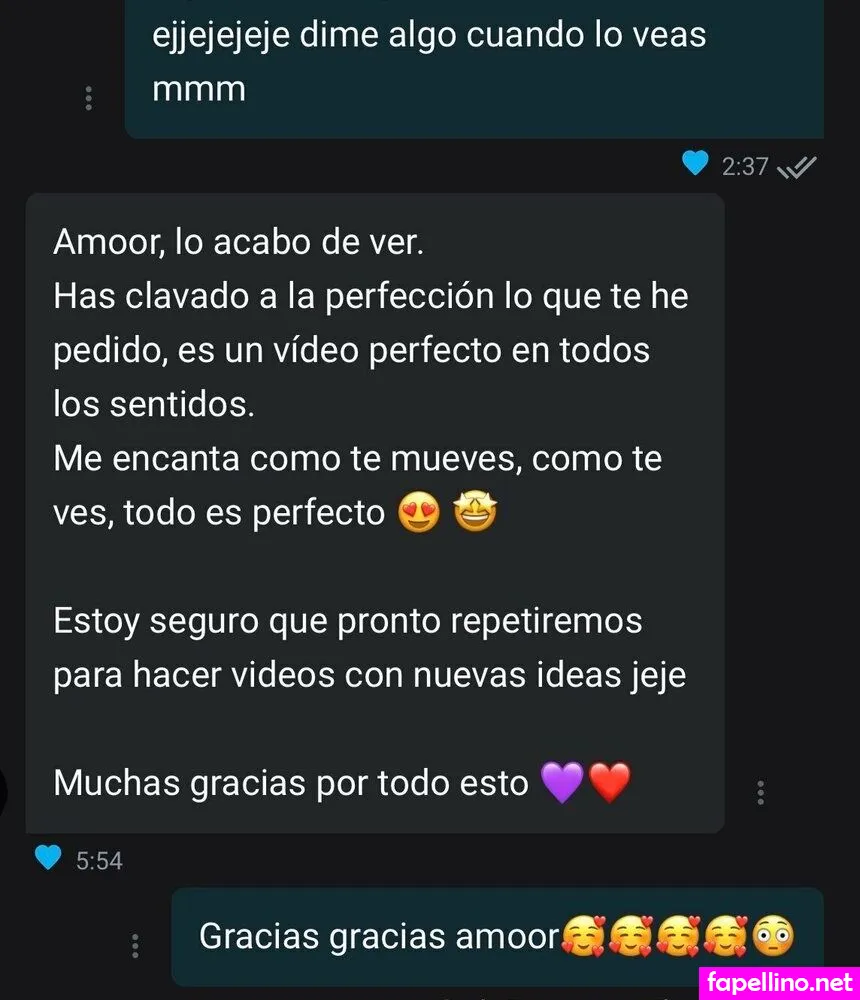
Task: Select the red heart emoji beside the purple heart
Action: [x=610, y=782]
